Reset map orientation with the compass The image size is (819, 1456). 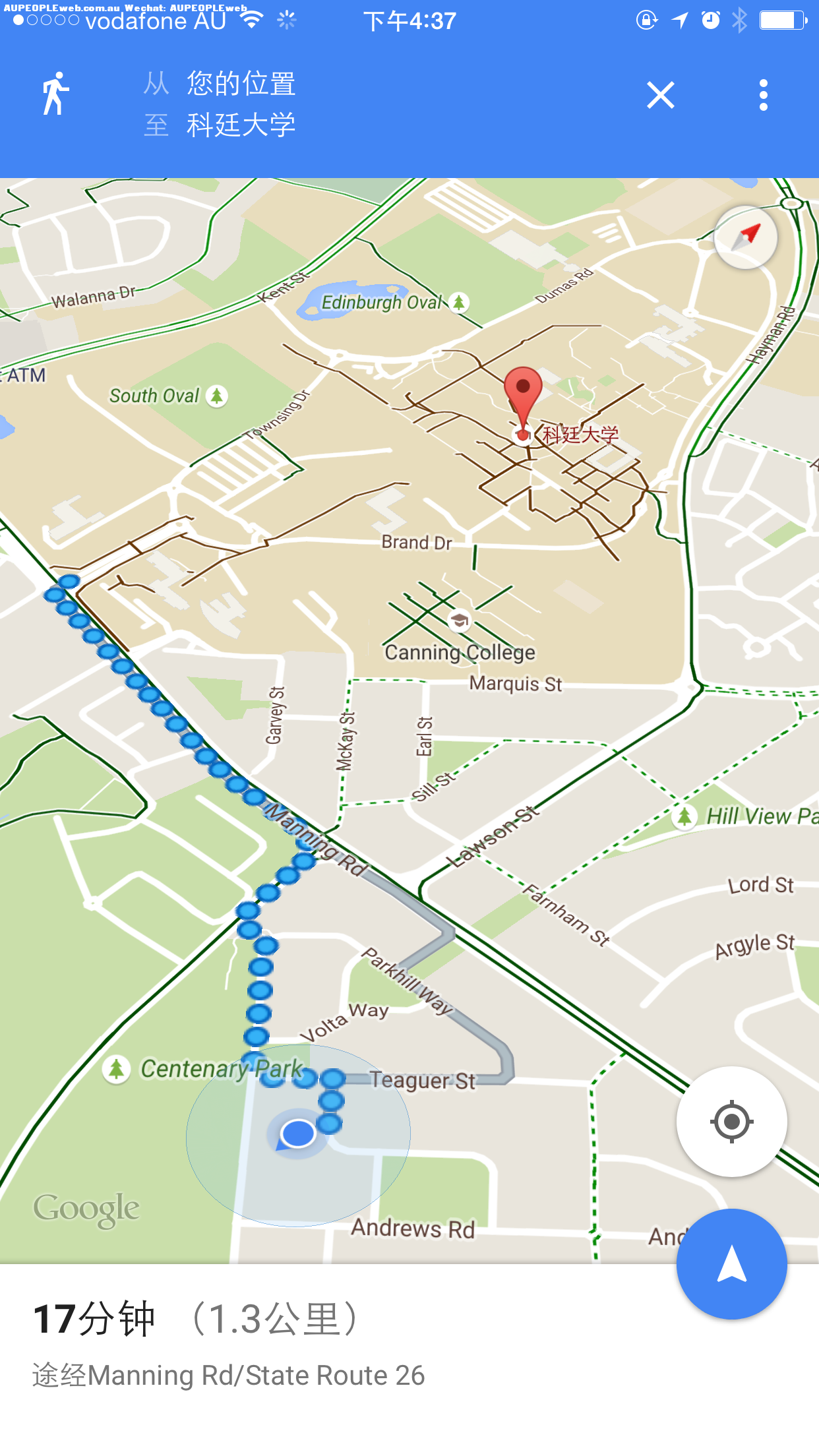745,237
